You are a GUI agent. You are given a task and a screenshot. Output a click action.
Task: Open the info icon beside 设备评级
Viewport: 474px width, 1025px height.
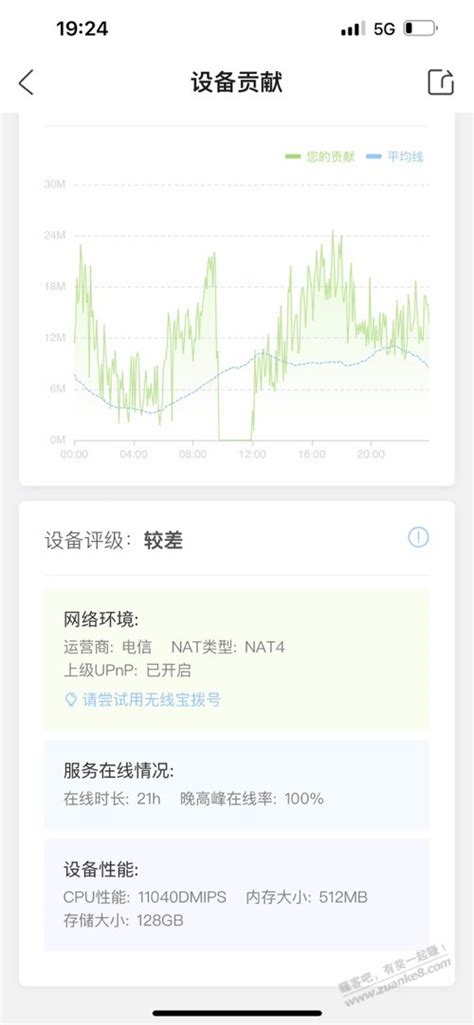click(x=418, y=537)
